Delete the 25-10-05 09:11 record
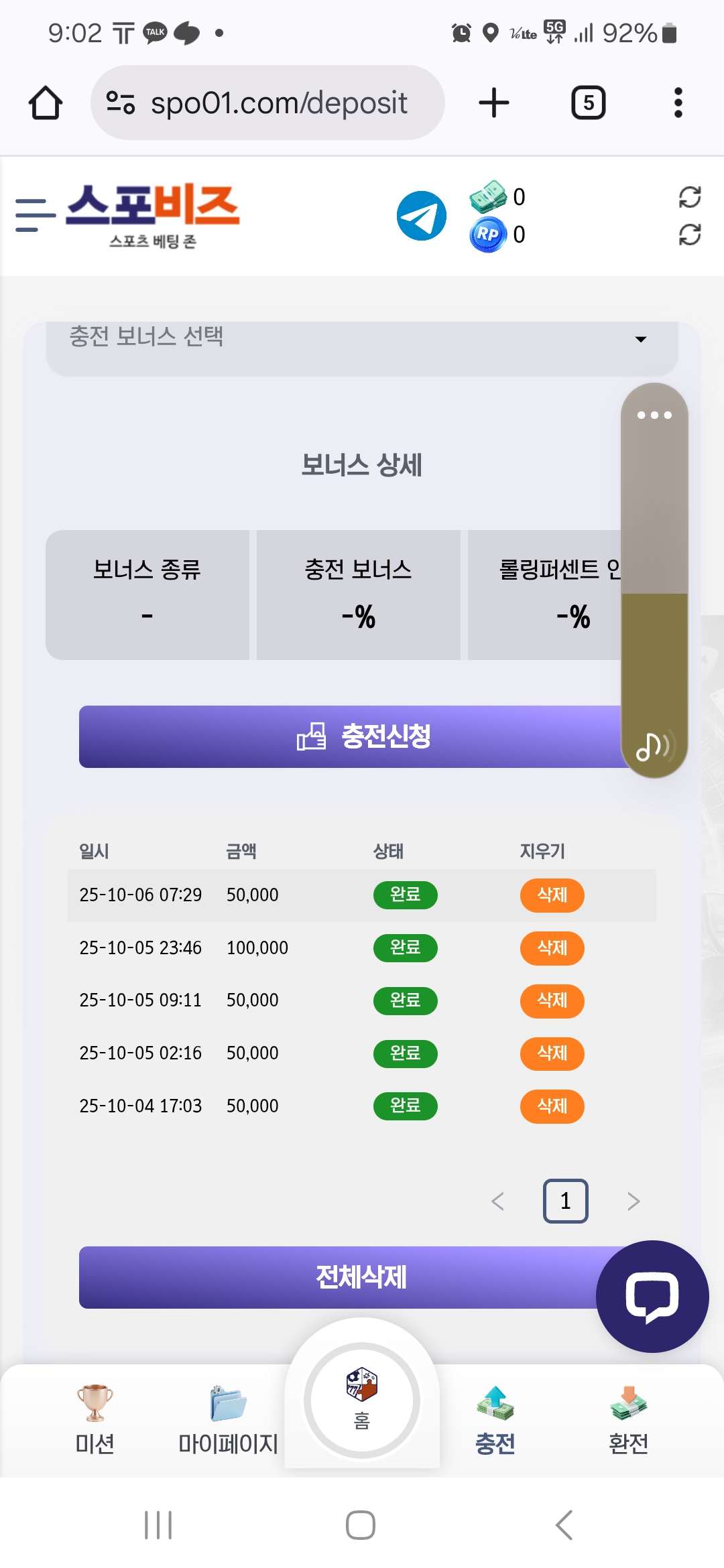The height and width of the screenshot is (1568, 724). coord(552,1000)
